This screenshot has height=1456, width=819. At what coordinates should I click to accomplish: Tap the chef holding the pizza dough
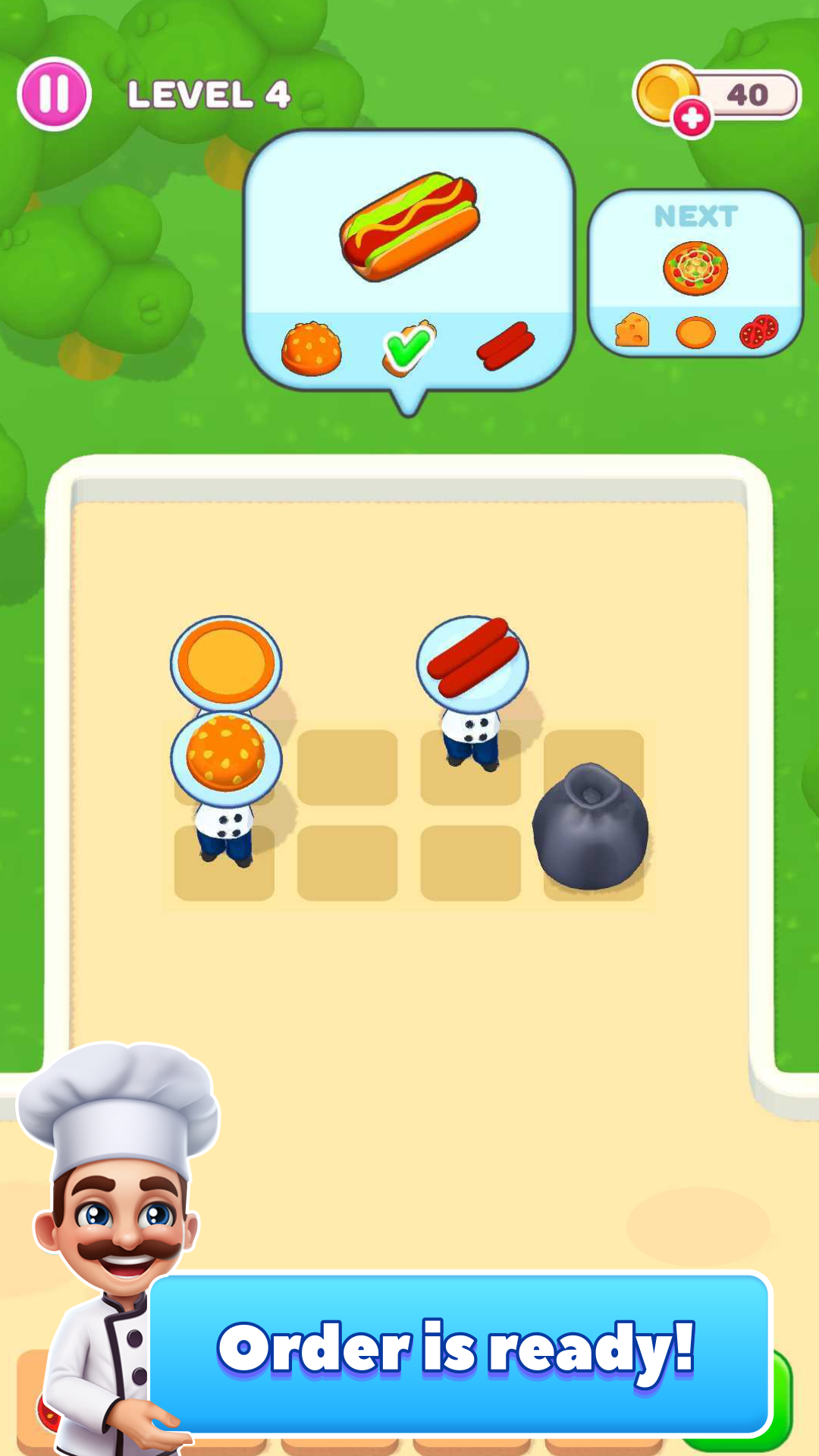coord(225,662)
